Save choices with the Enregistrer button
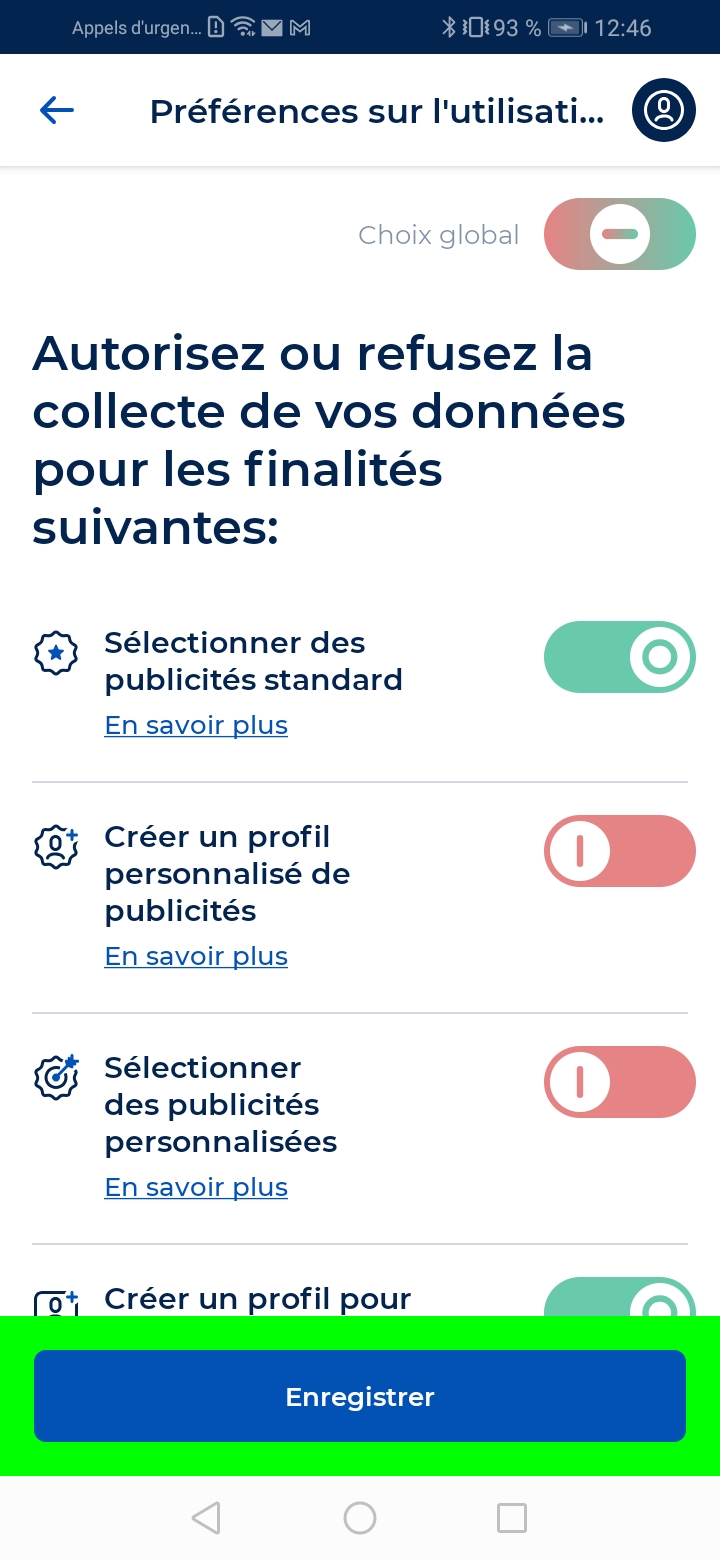The height and width of the screenshot is (1560, 720). (x=360, y=1396)
